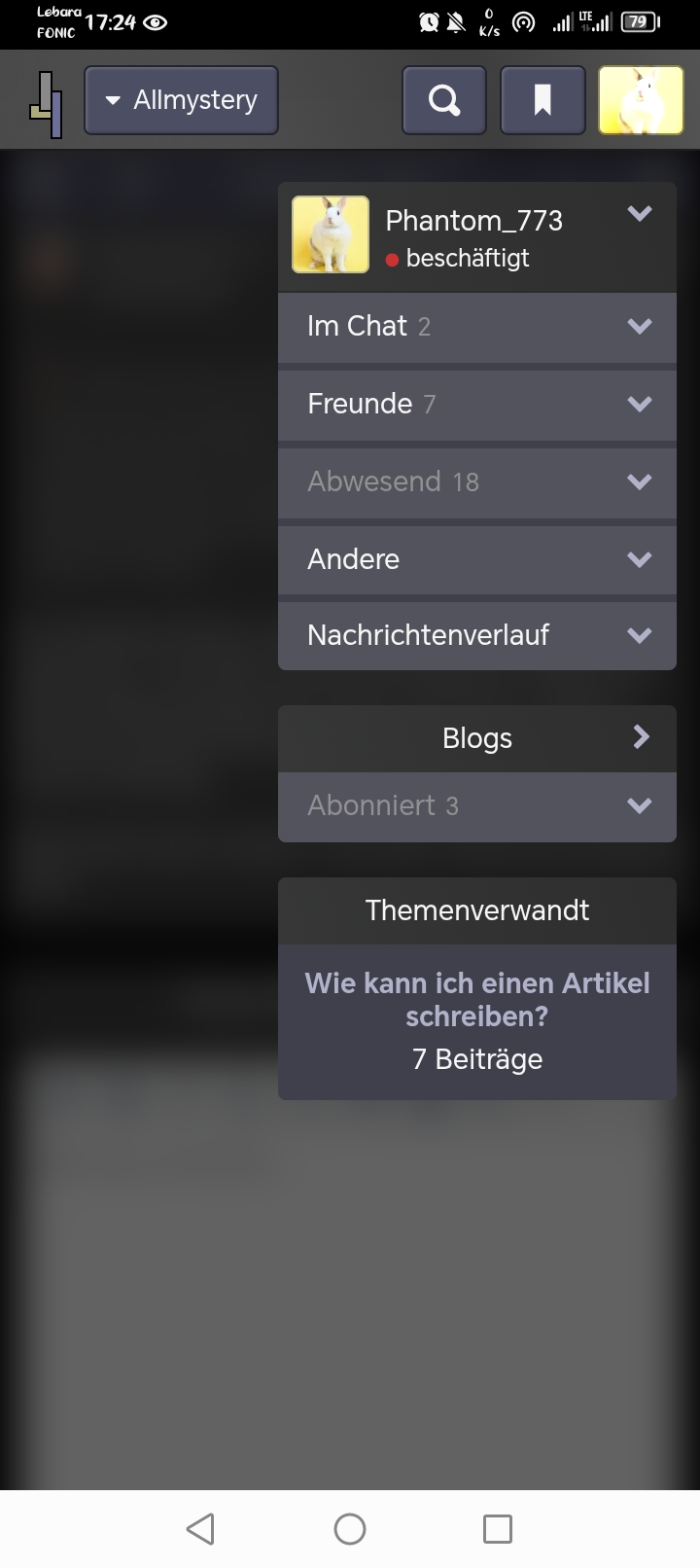Screen dimensions: 700x1568
Task: Go back with the system back button
Action: tap(200, 1528)
